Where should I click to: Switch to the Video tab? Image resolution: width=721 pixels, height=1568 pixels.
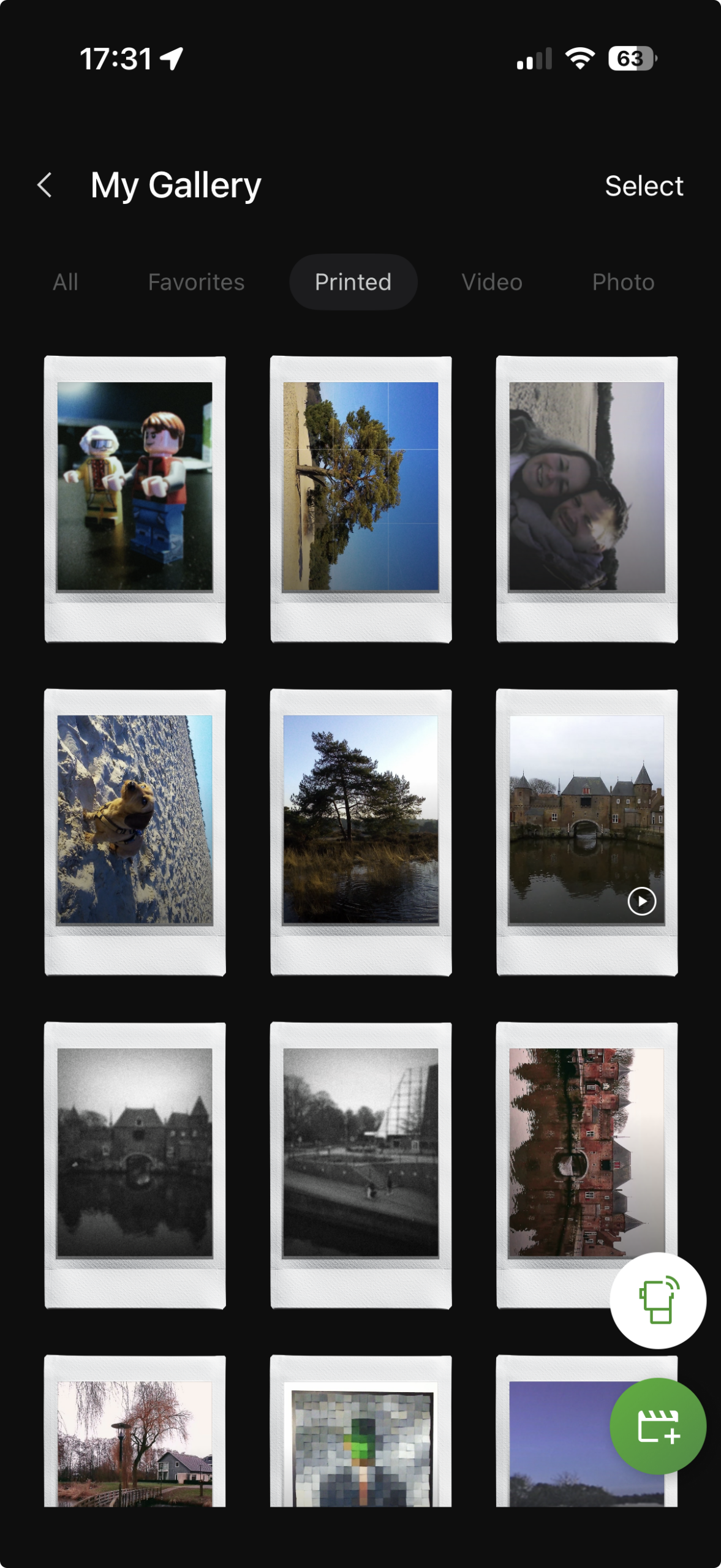click(x=491, y=282)
